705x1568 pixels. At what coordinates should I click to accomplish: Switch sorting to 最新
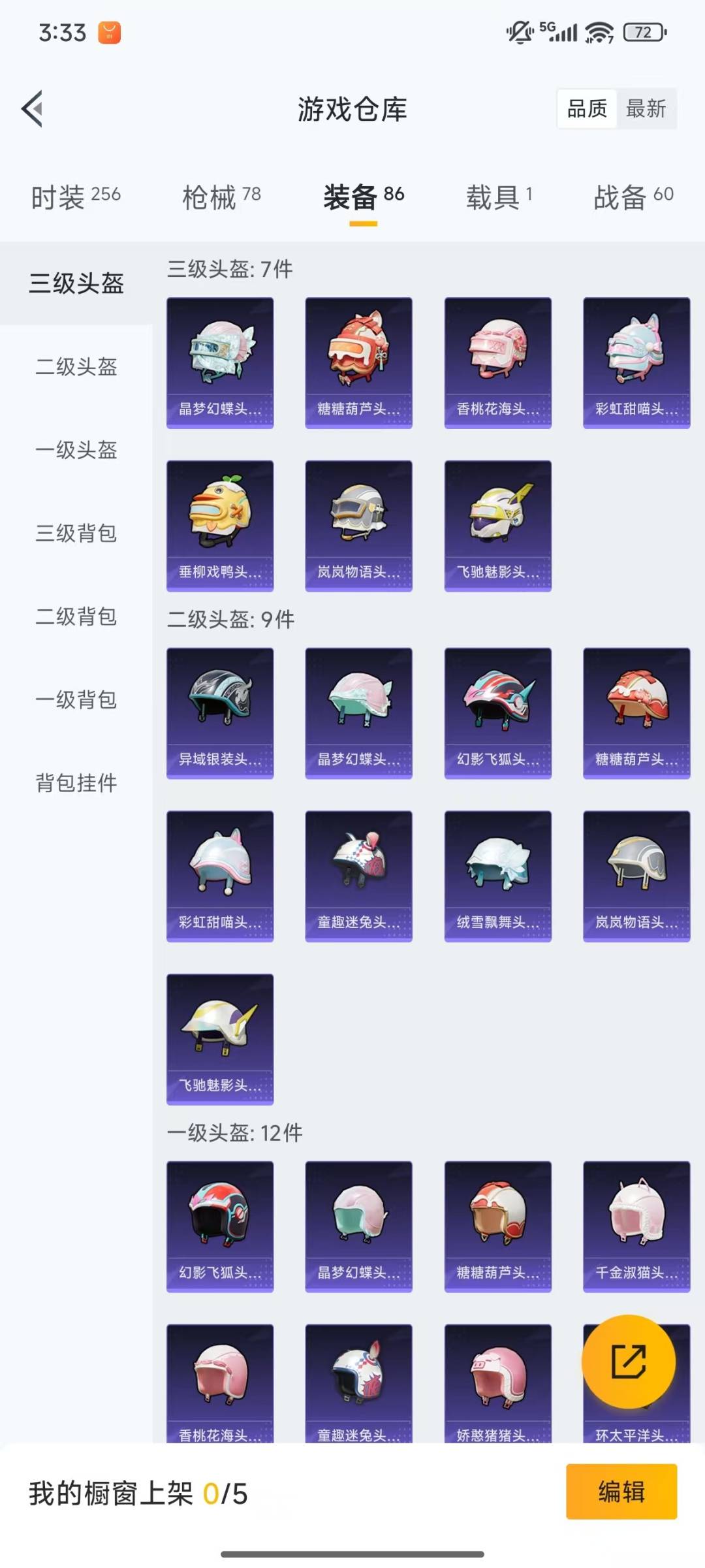pos(646,108)
